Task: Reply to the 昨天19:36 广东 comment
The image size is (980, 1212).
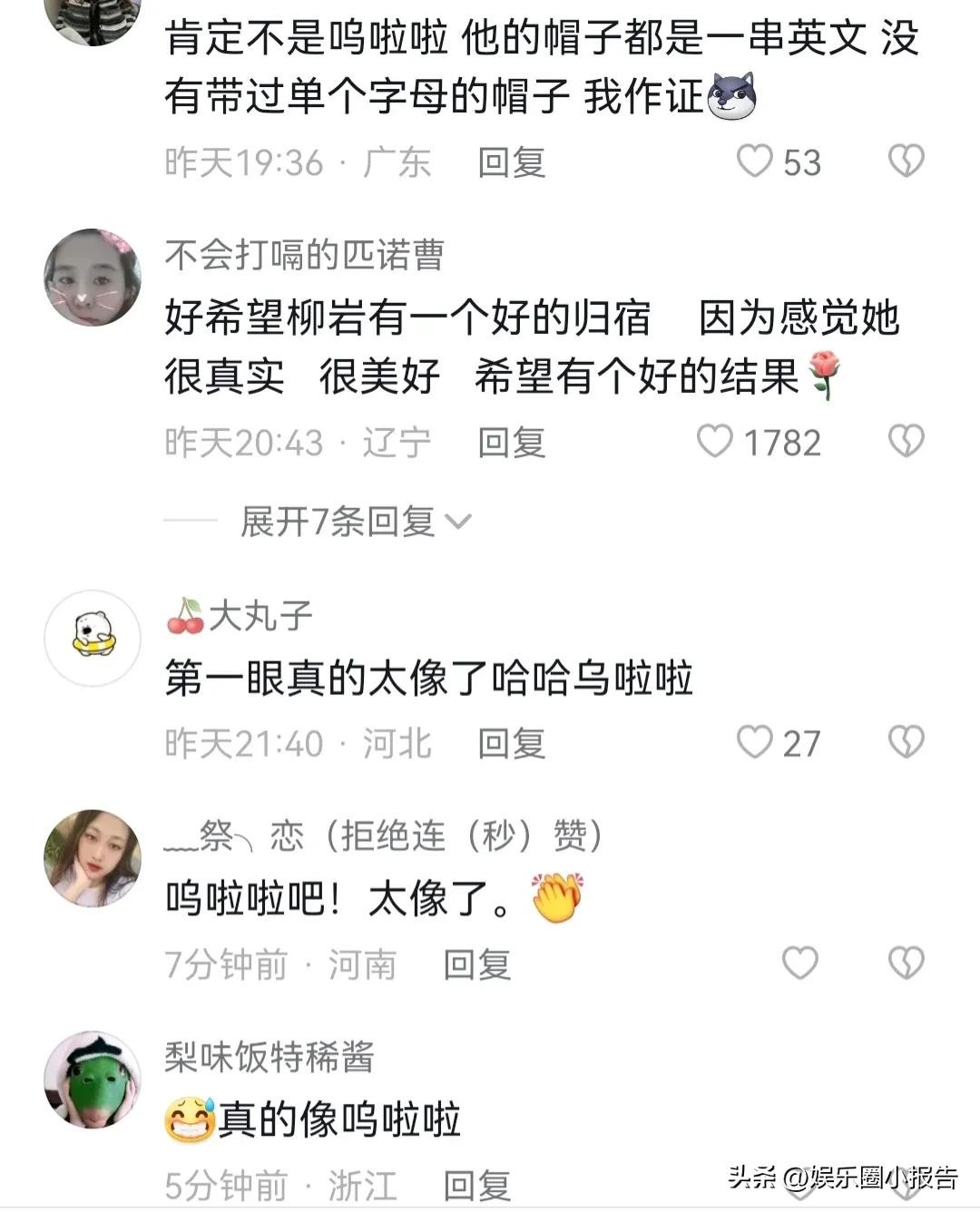Action: click(512, 163)
